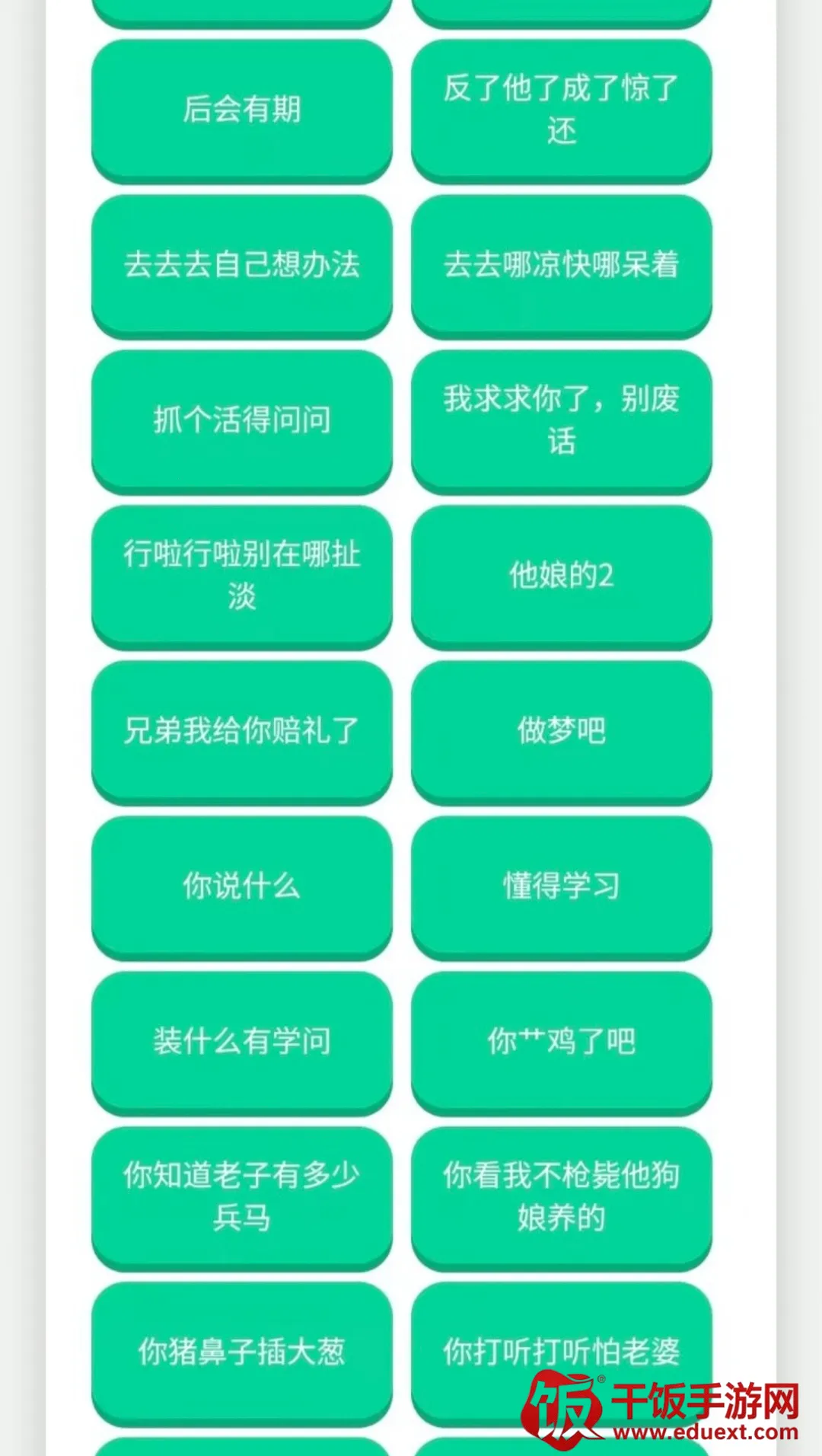Select the 去去去自己想办法 button
The image size is (822, 1456).
point(241,264)
